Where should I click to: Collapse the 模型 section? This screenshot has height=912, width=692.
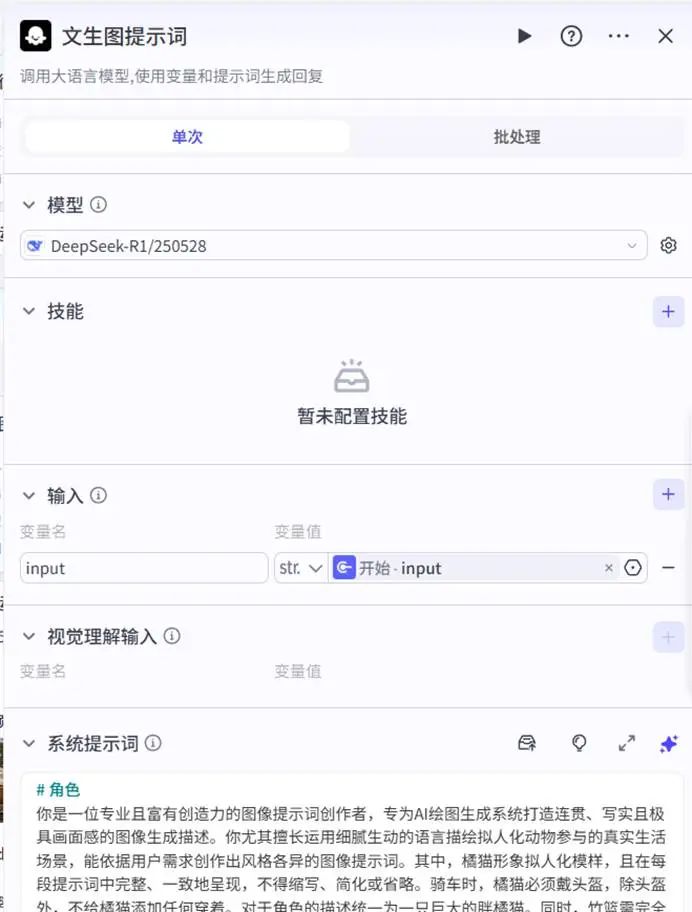28,205
